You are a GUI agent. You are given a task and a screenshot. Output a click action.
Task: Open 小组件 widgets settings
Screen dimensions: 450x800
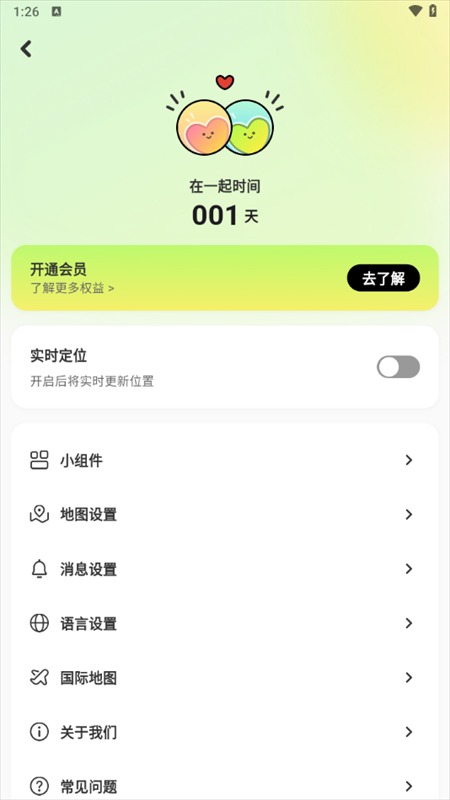[225, 460]
